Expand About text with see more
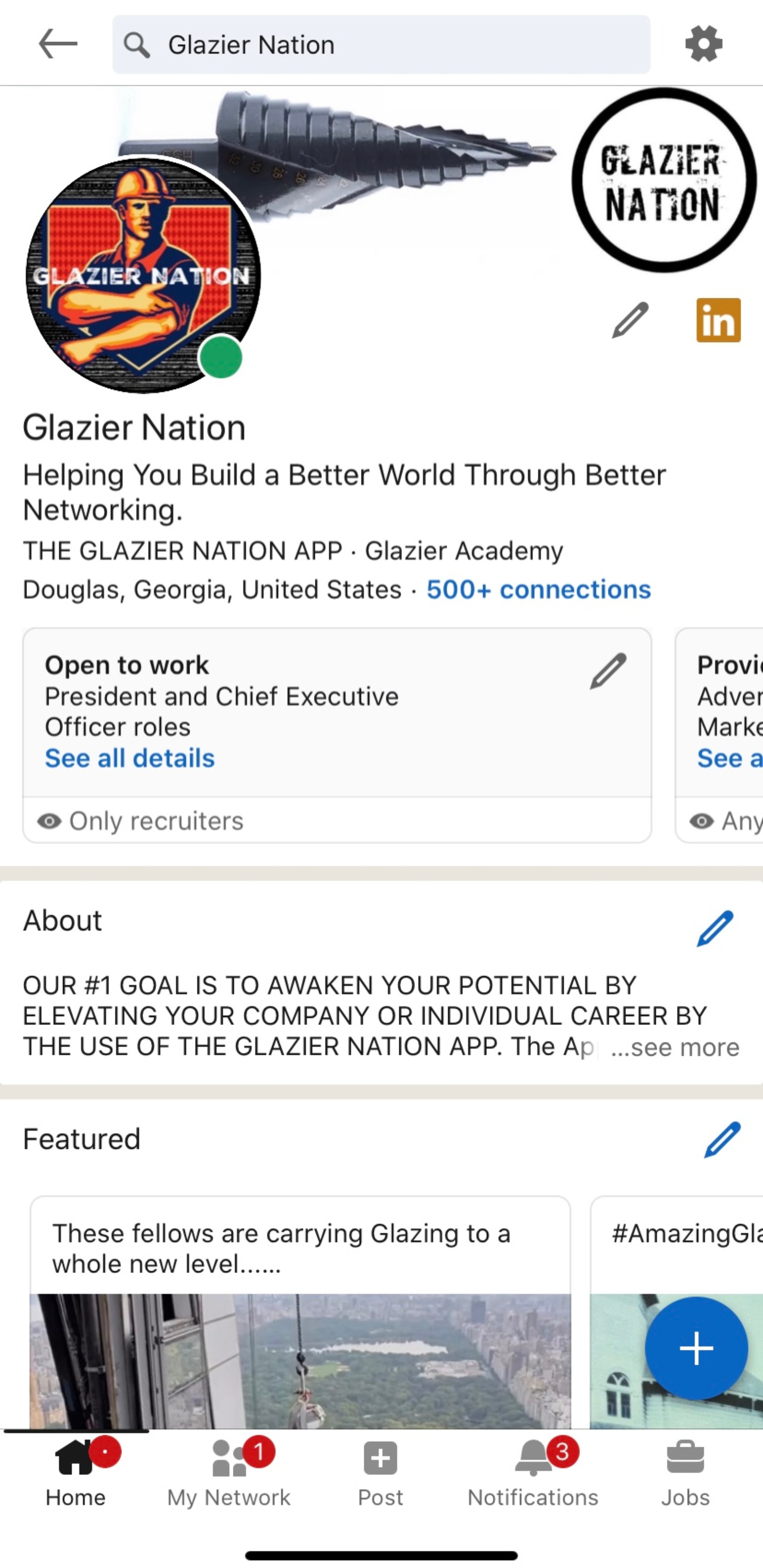This screenshot has height=1568, width=763. (x=675, y=1047)
